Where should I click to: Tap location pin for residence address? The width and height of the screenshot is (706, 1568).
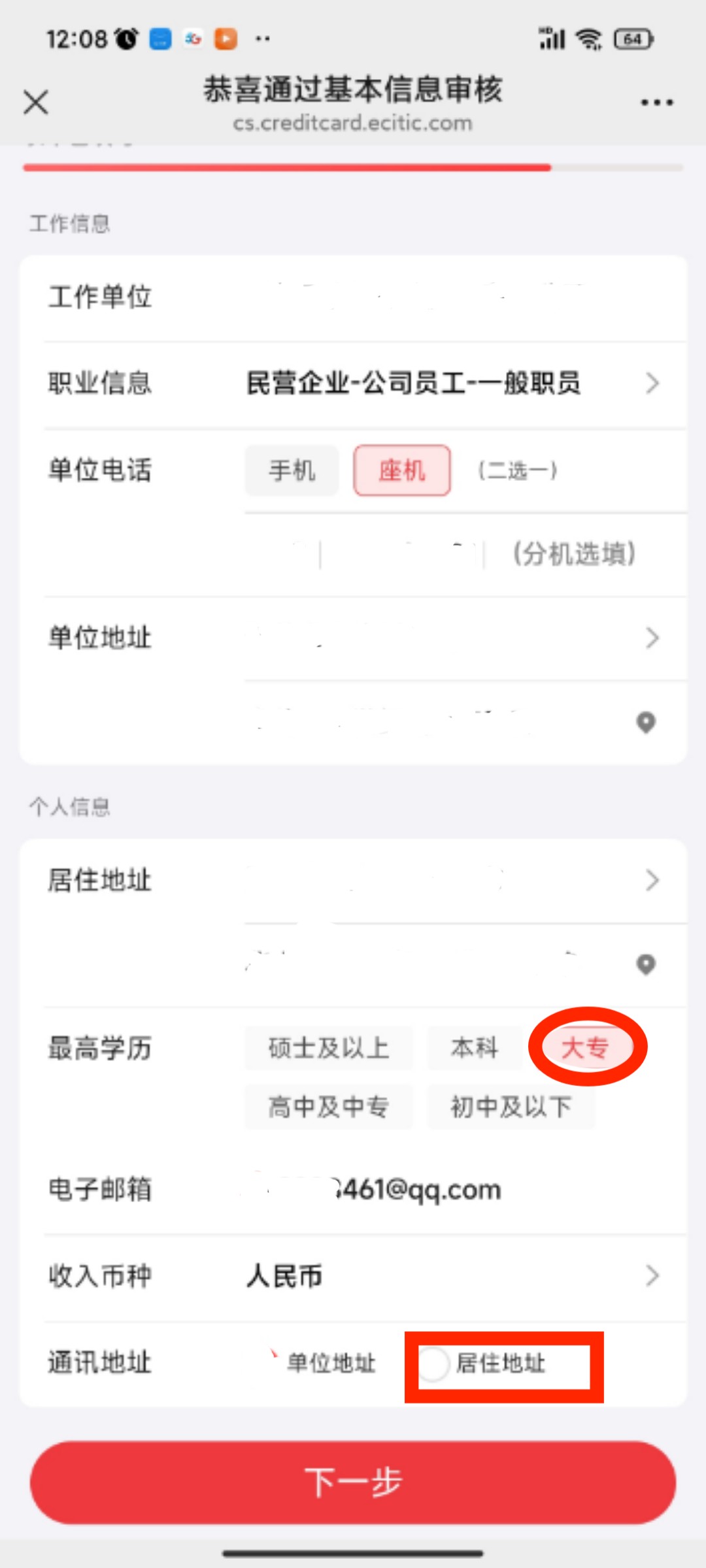(646, 964)
